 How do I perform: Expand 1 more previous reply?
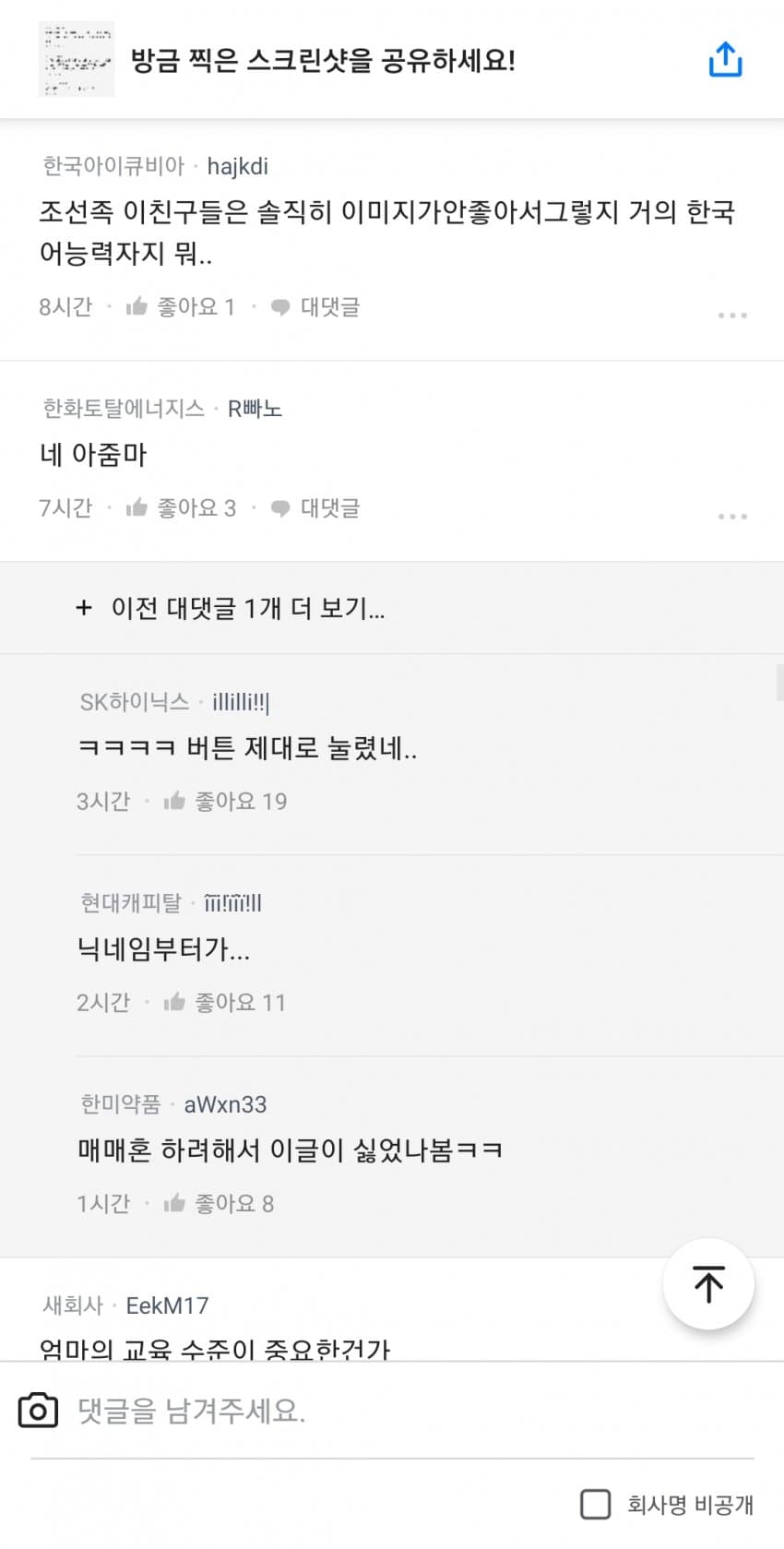[x=231, y=608]
